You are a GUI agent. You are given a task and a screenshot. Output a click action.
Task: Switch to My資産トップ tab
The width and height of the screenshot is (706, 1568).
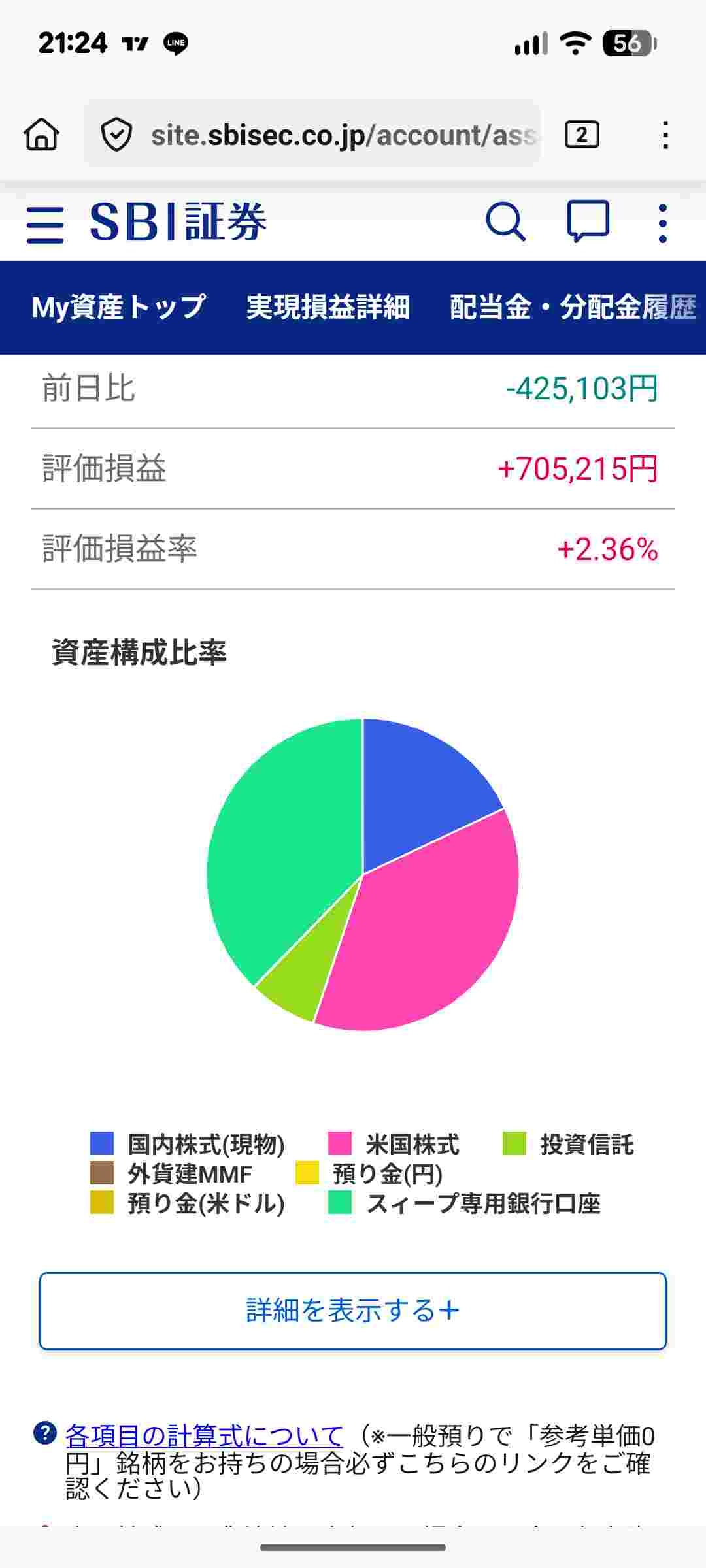[118, 307]
